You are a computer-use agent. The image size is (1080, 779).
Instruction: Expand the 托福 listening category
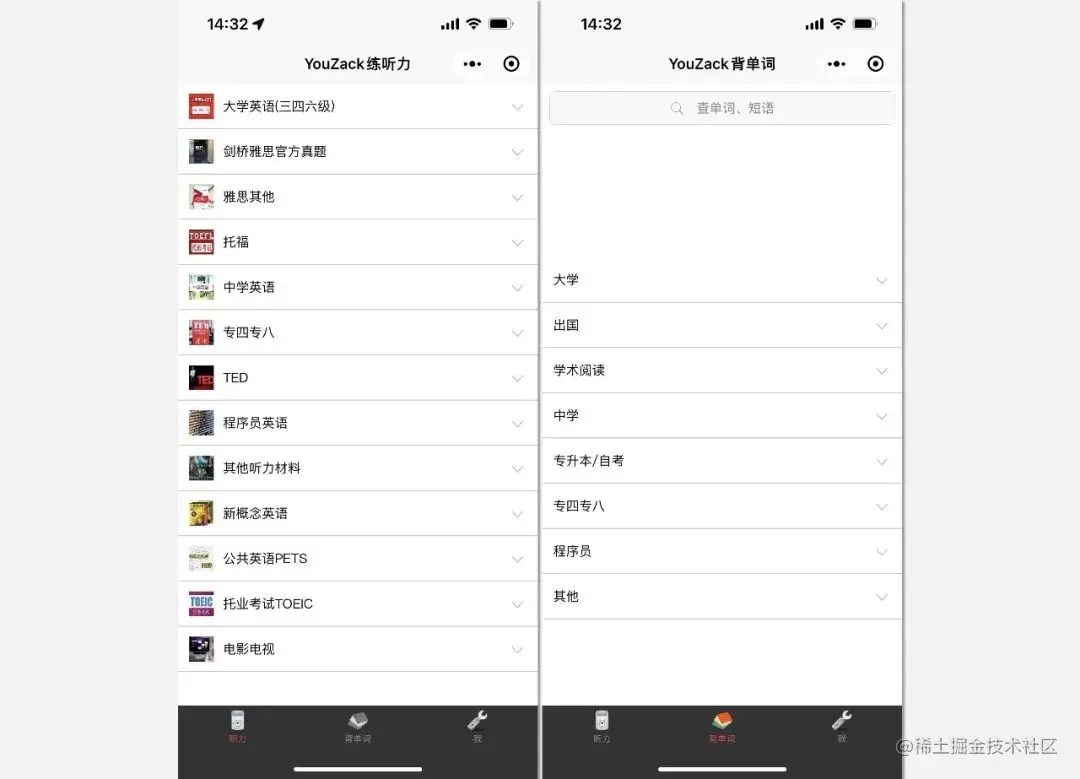[x=357, y=242]
